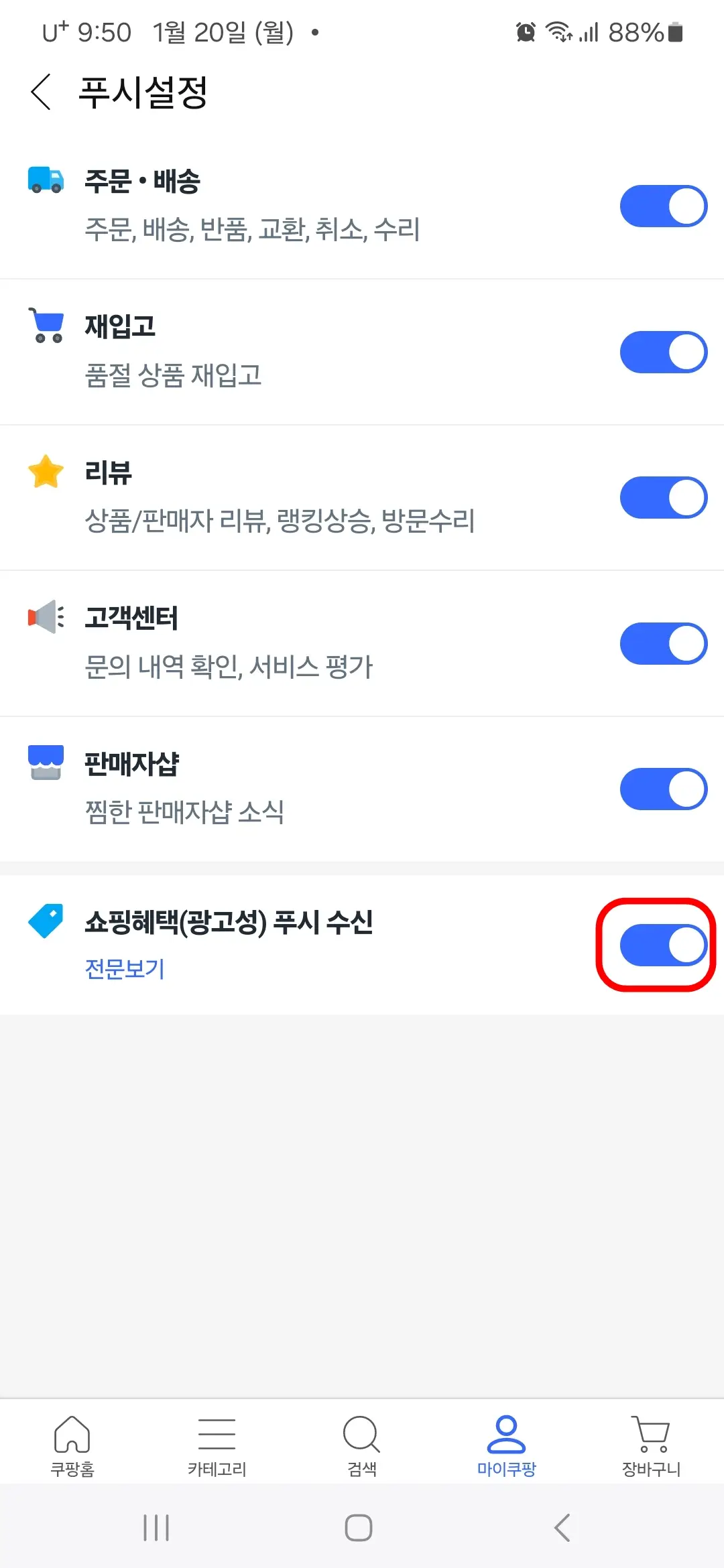This screenshot has width=724, height=1568.
Task: Tap the delivery truck icon next to 주문·배송
Action: [46, 178]
